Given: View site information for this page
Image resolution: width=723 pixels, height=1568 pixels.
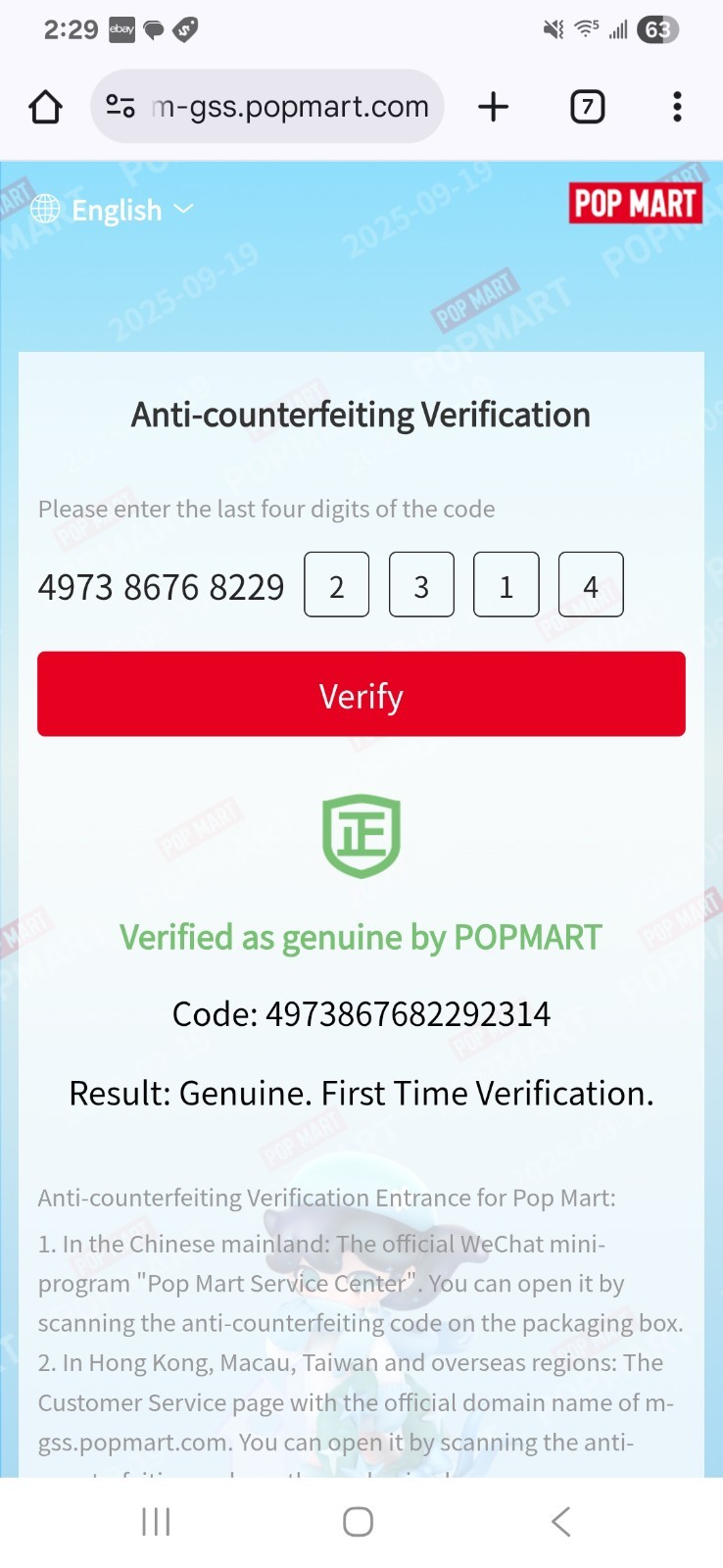Looking at the screenshot, I should [x=120, y=107].
